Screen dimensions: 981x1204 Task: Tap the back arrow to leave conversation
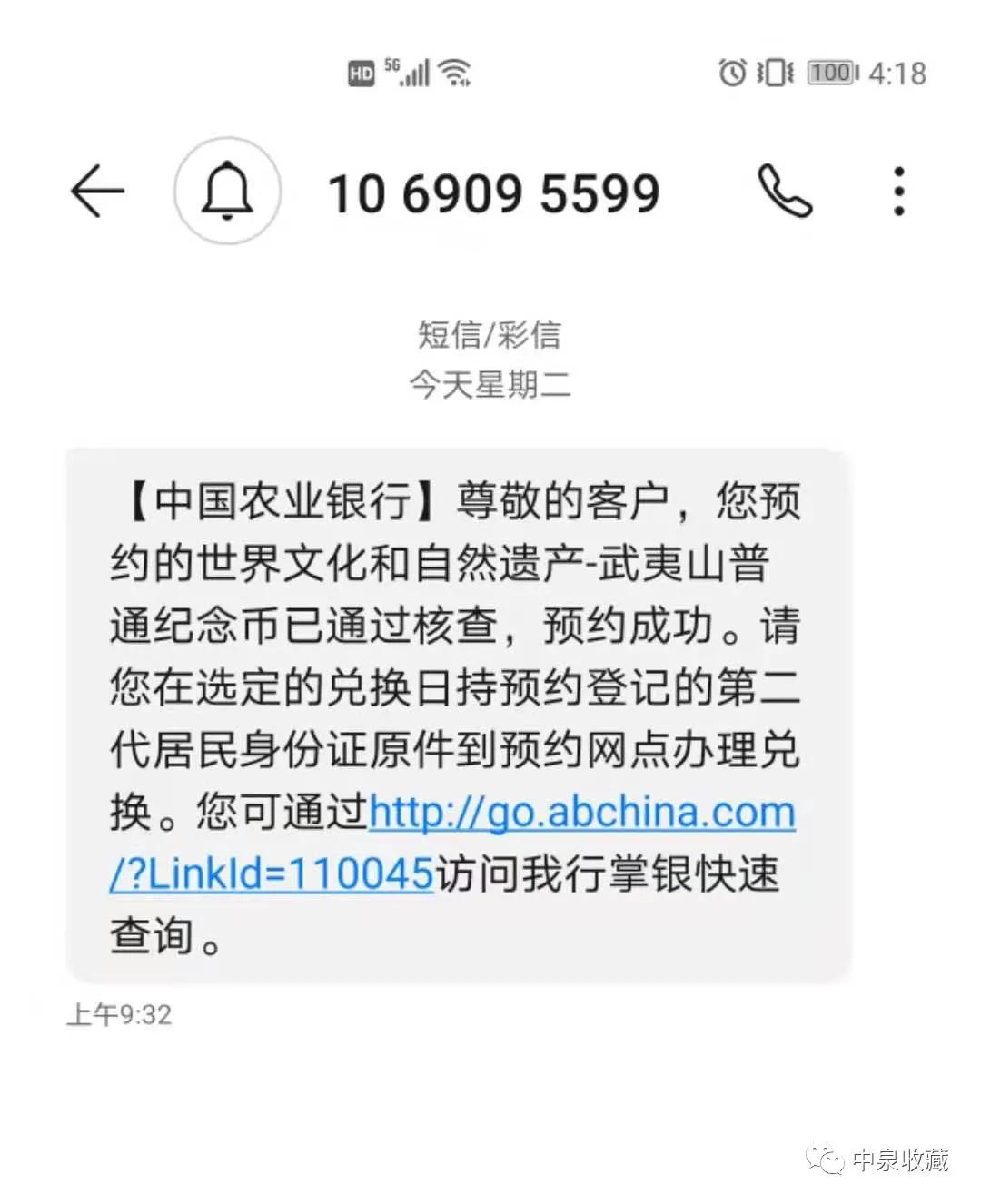click(x=97, y=191)
